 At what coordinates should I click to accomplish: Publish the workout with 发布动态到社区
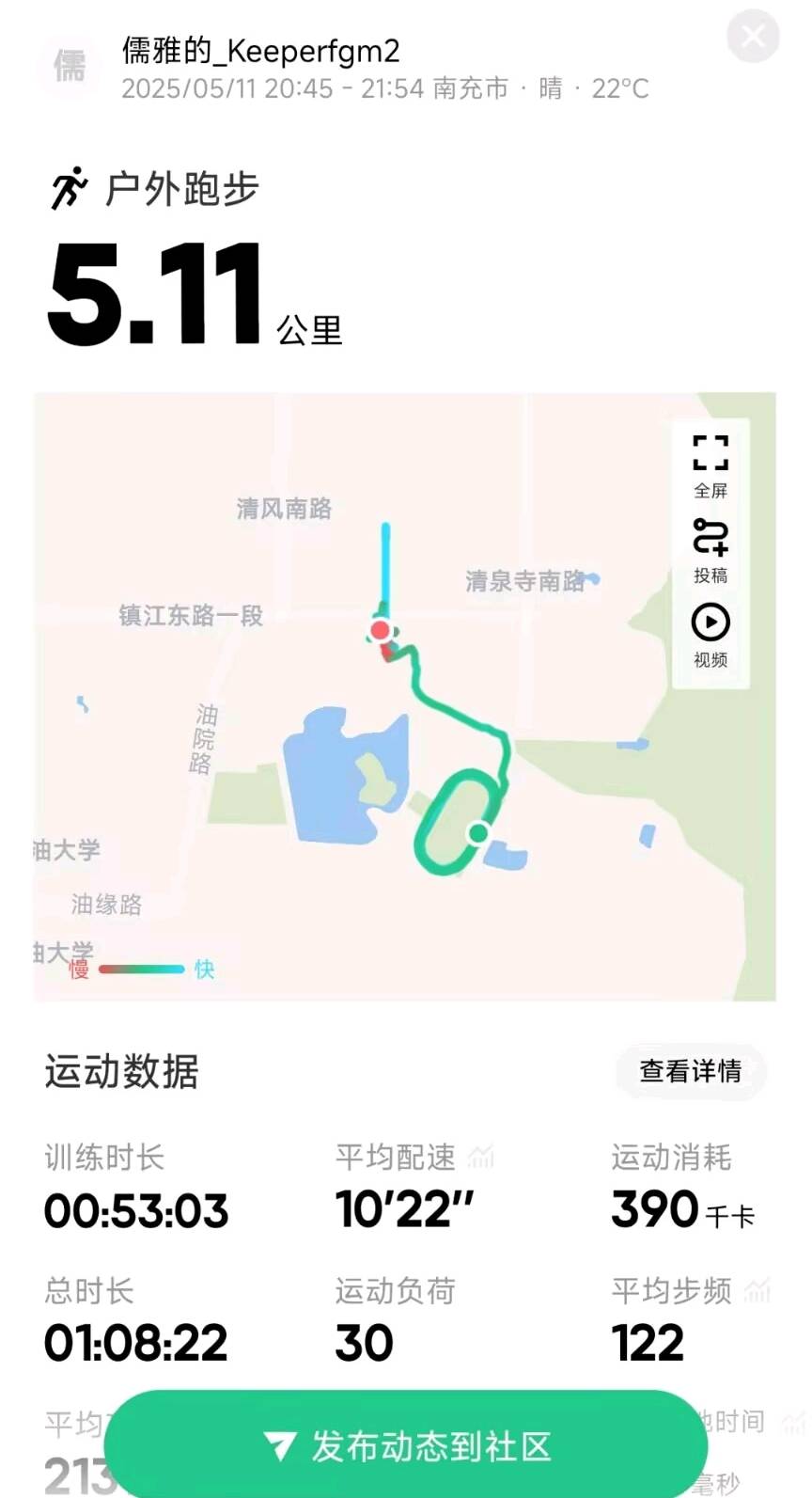click(x=406, y=1445)
